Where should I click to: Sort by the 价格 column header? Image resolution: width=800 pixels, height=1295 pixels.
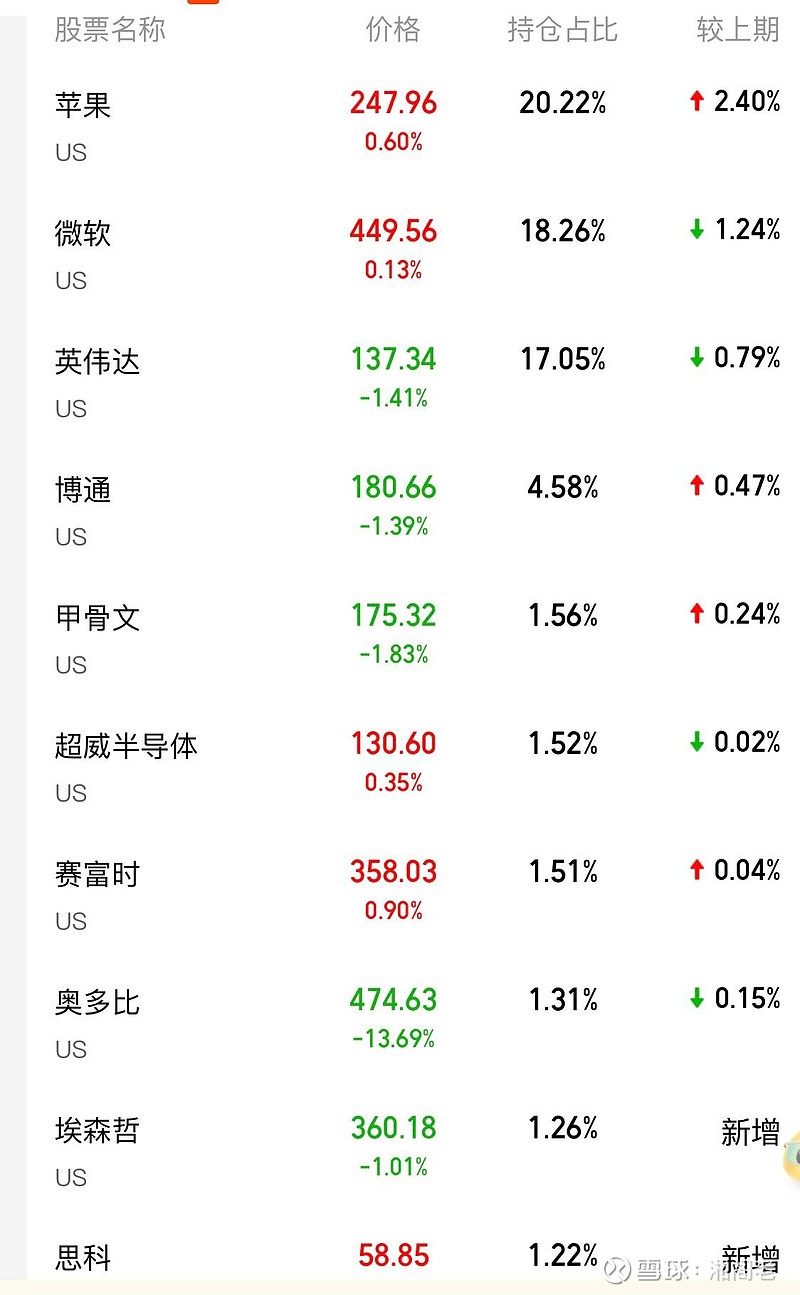tap(392, 31)
